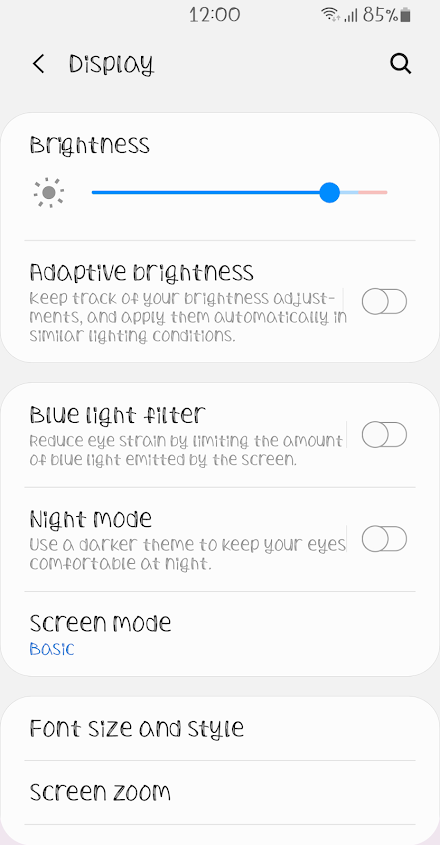This screenshot has width=440, height=845.
Task: Go back from Display settings
Action: coord(38,64)
